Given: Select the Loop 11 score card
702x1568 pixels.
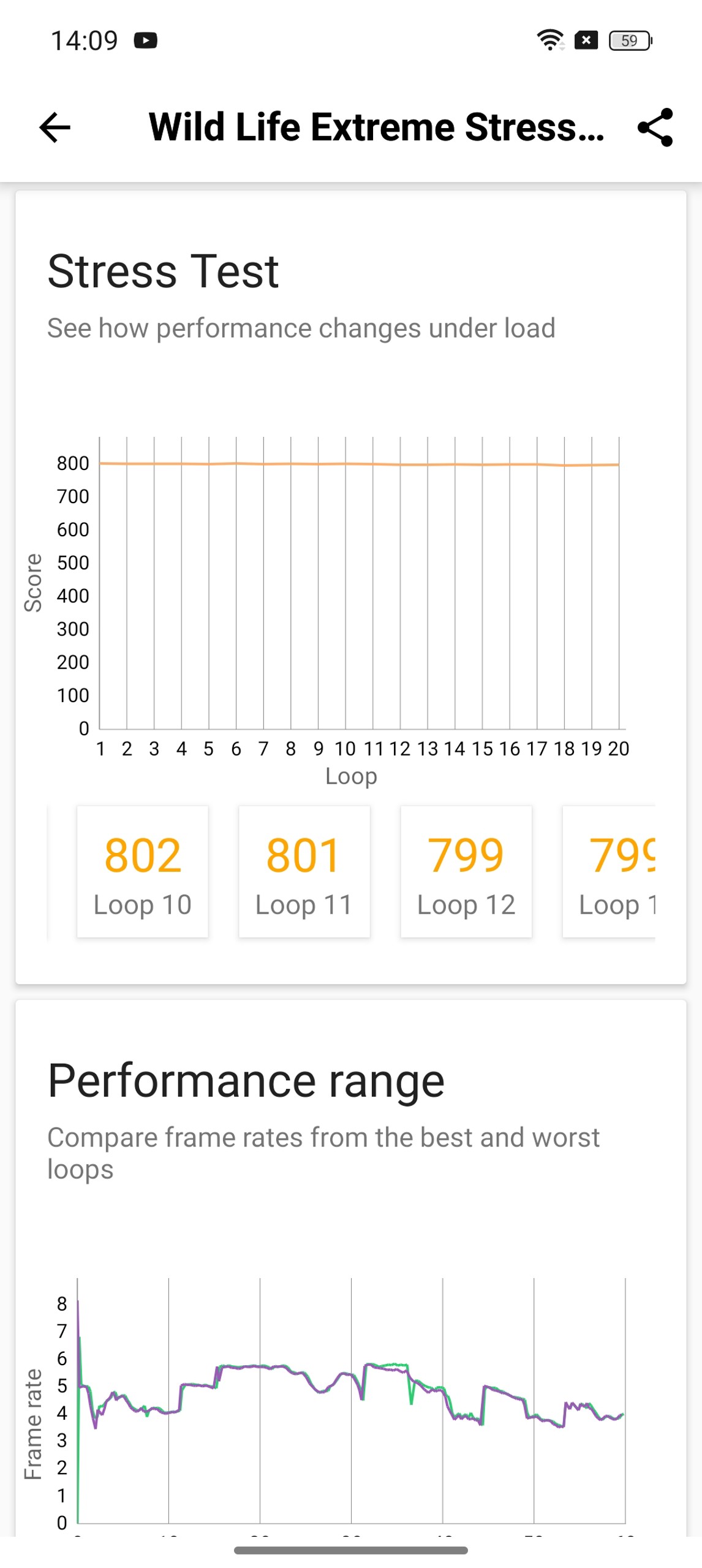Looking at the screenshot, I should [x=304, y=871].
